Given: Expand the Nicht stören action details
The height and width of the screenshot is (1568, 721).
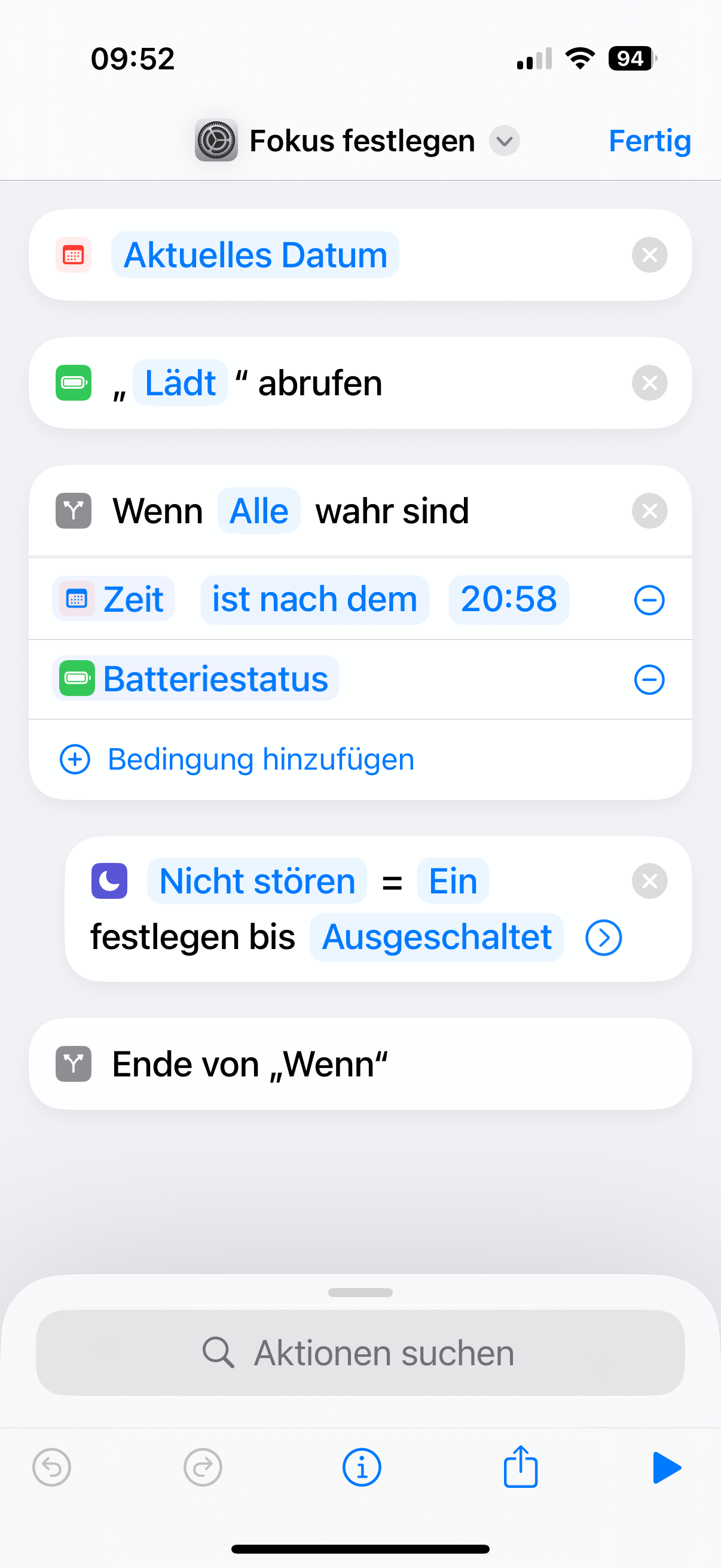Looking at the screenshot, I should click(603, 938).
